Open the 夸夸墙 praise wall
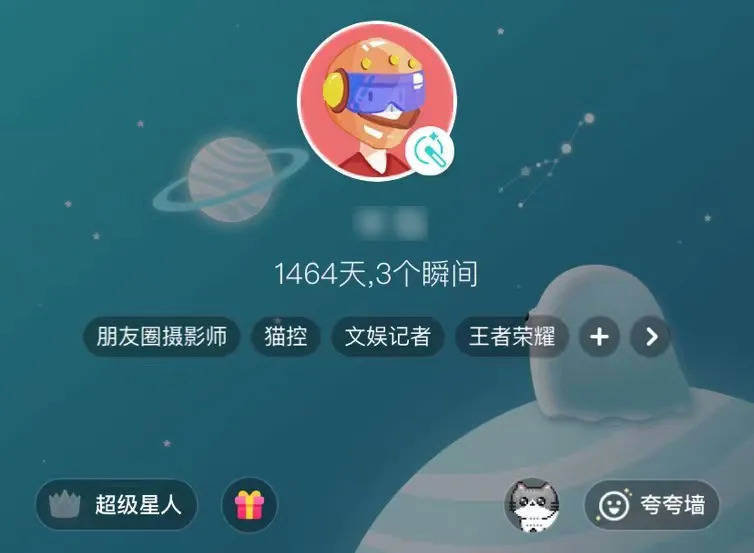754x553 pixels. coord(652,505)
